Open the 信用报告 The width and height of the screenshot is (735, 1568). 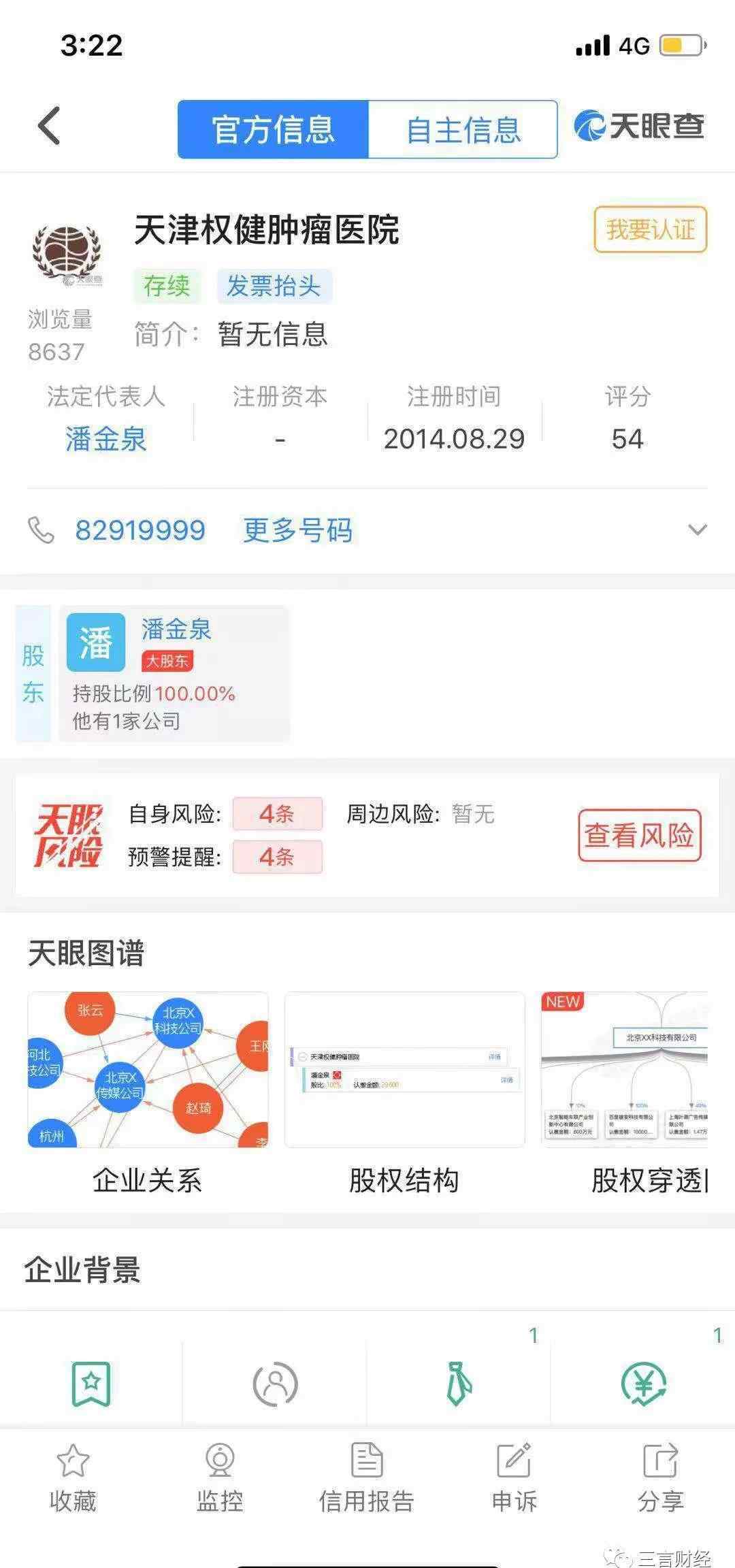tap(367, 1478)
